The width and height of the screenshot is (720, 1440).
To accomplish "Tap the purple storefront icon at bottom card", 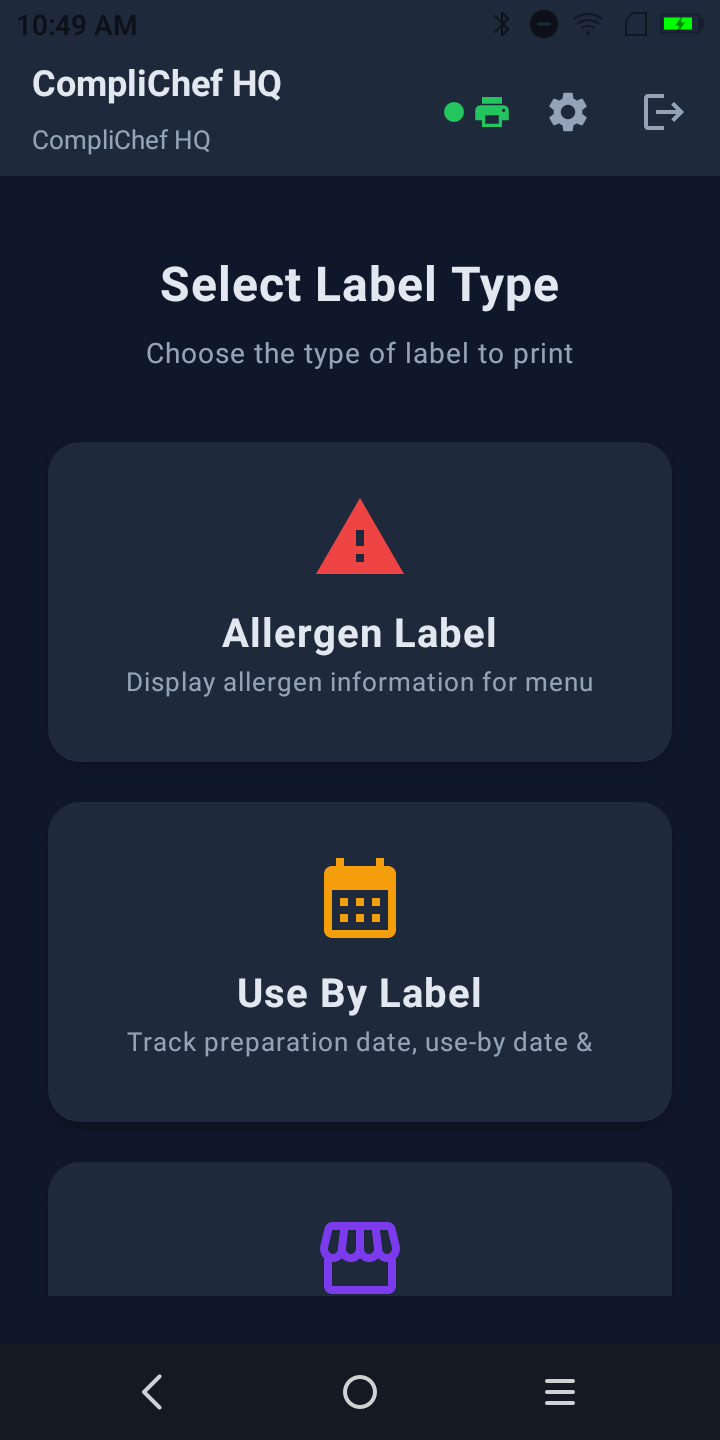I will tap(360, 1256).
